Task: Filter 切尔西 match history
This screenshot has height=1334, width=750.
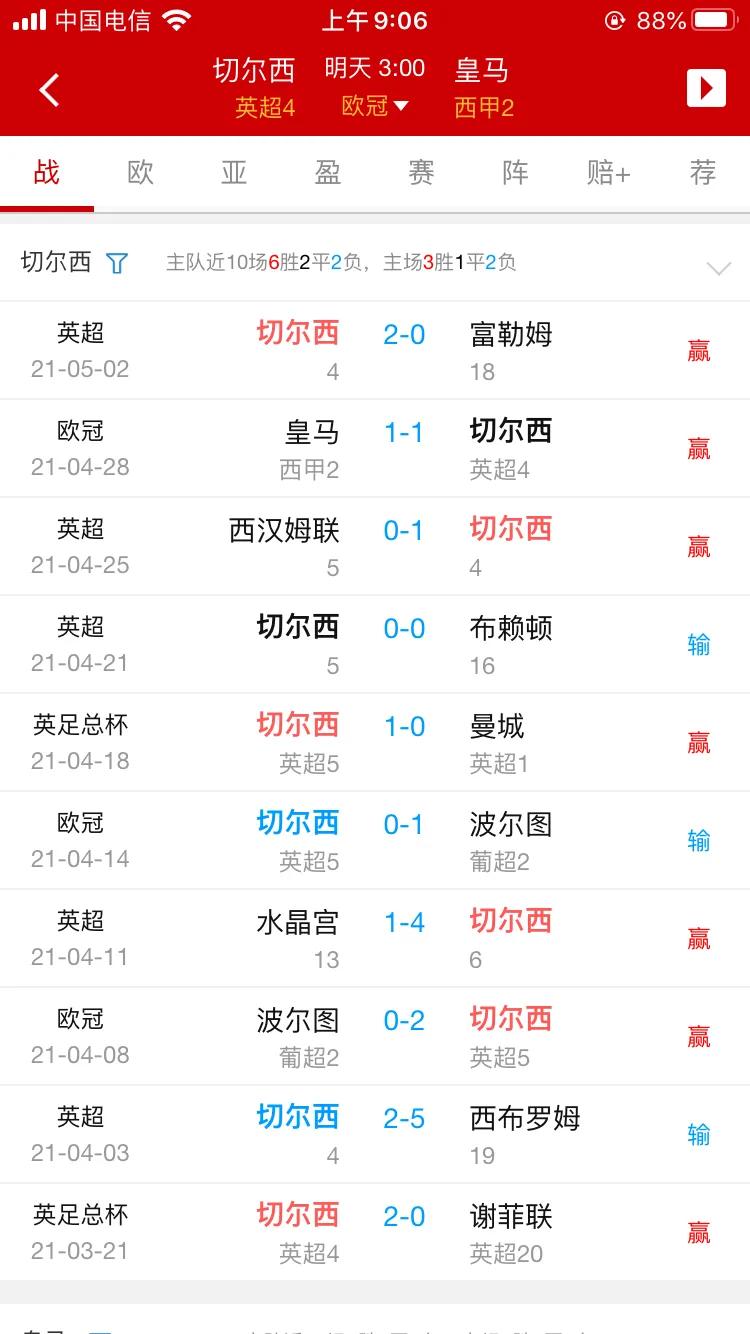Action: point(117,264)
